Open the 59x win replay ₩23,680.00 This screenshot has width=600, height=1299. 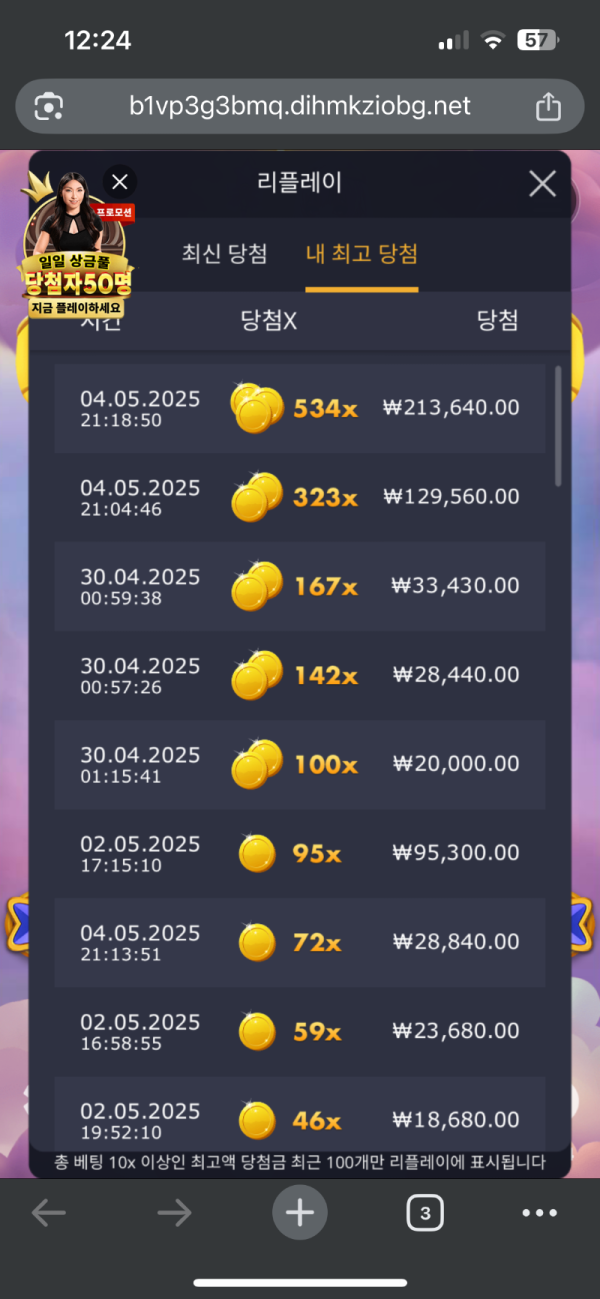click(x=300, y=1031)
